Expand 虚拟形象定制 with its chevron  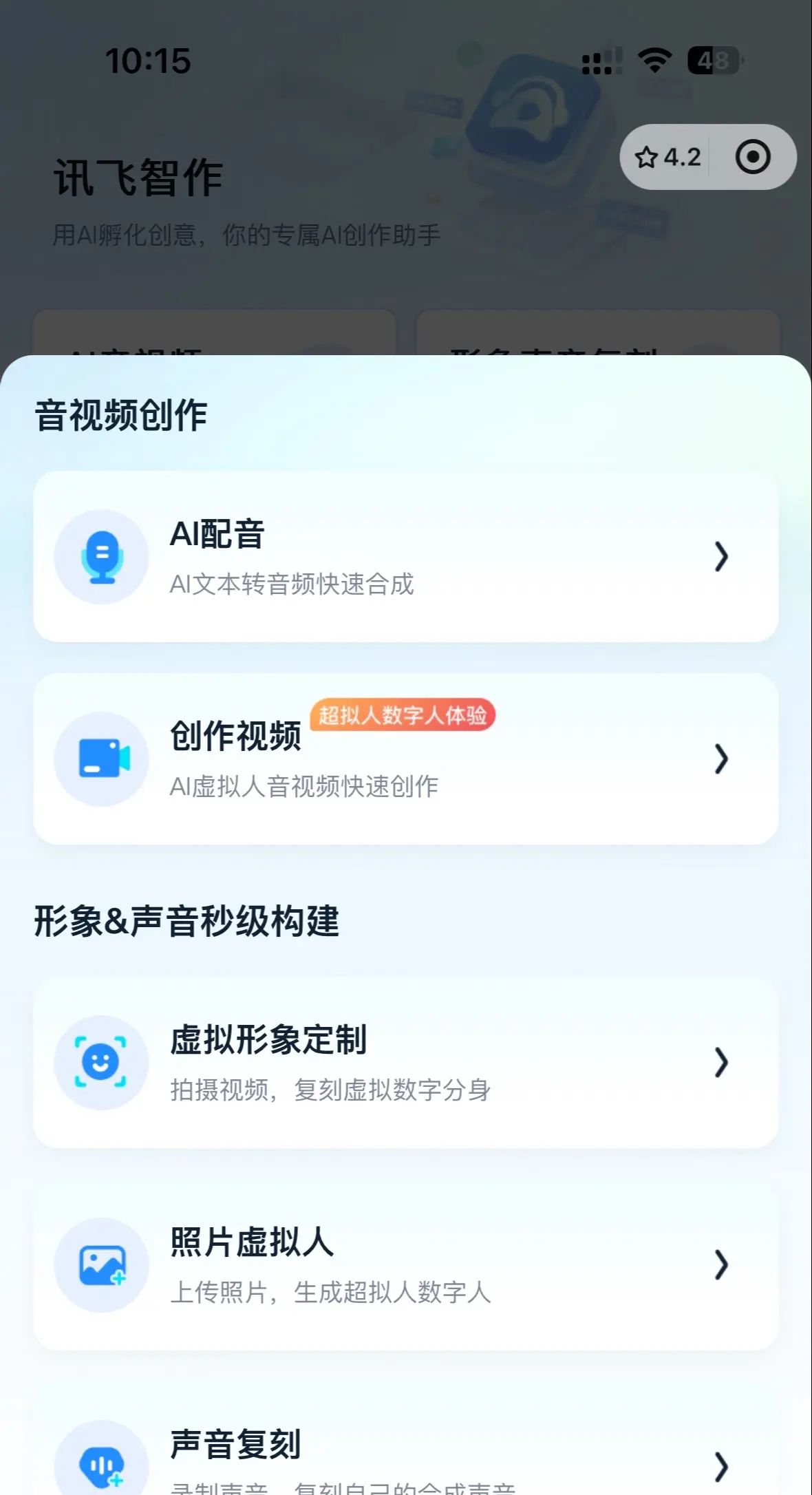click(x=721, y=1063)
